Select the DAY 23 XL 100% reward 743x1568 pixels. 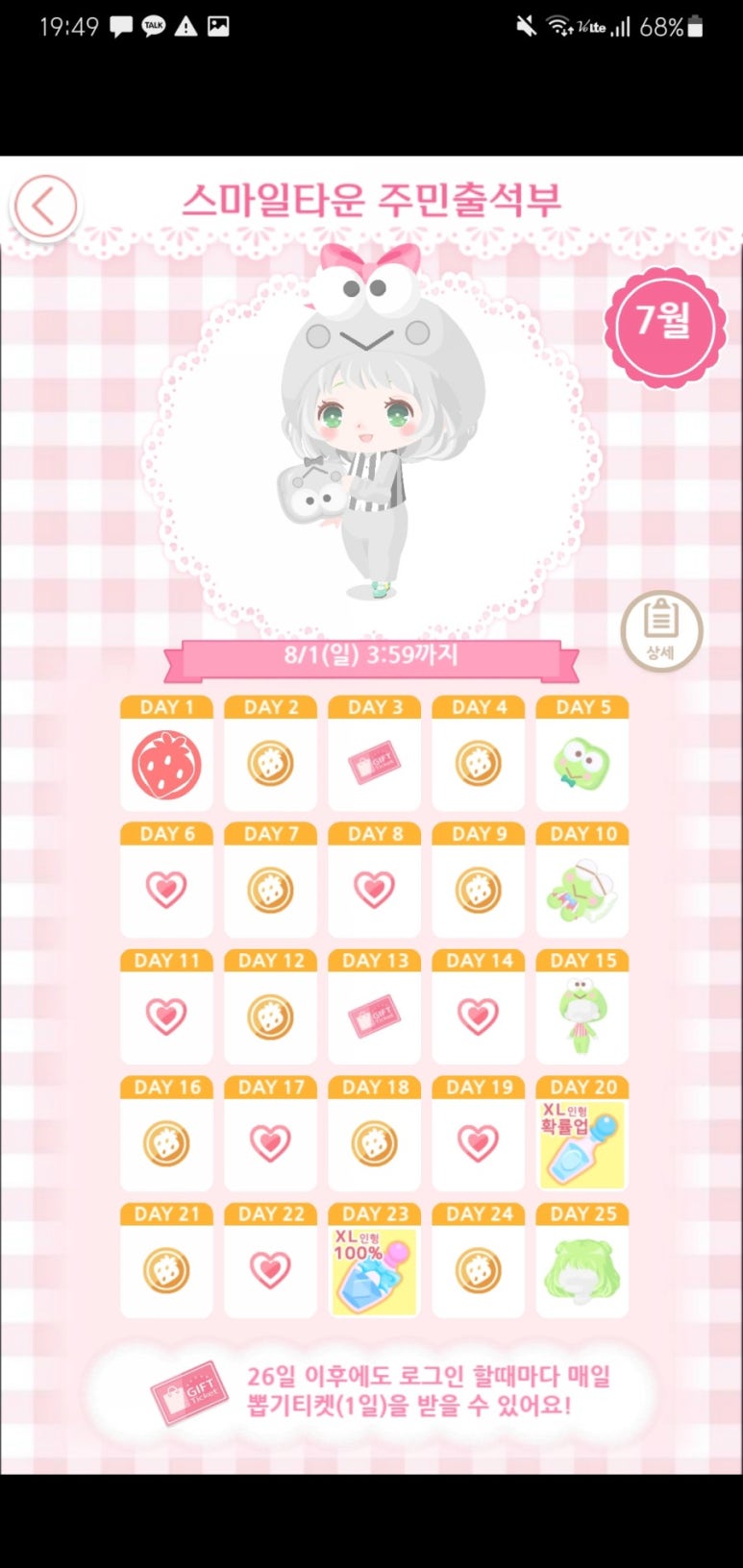(374, 1271)
